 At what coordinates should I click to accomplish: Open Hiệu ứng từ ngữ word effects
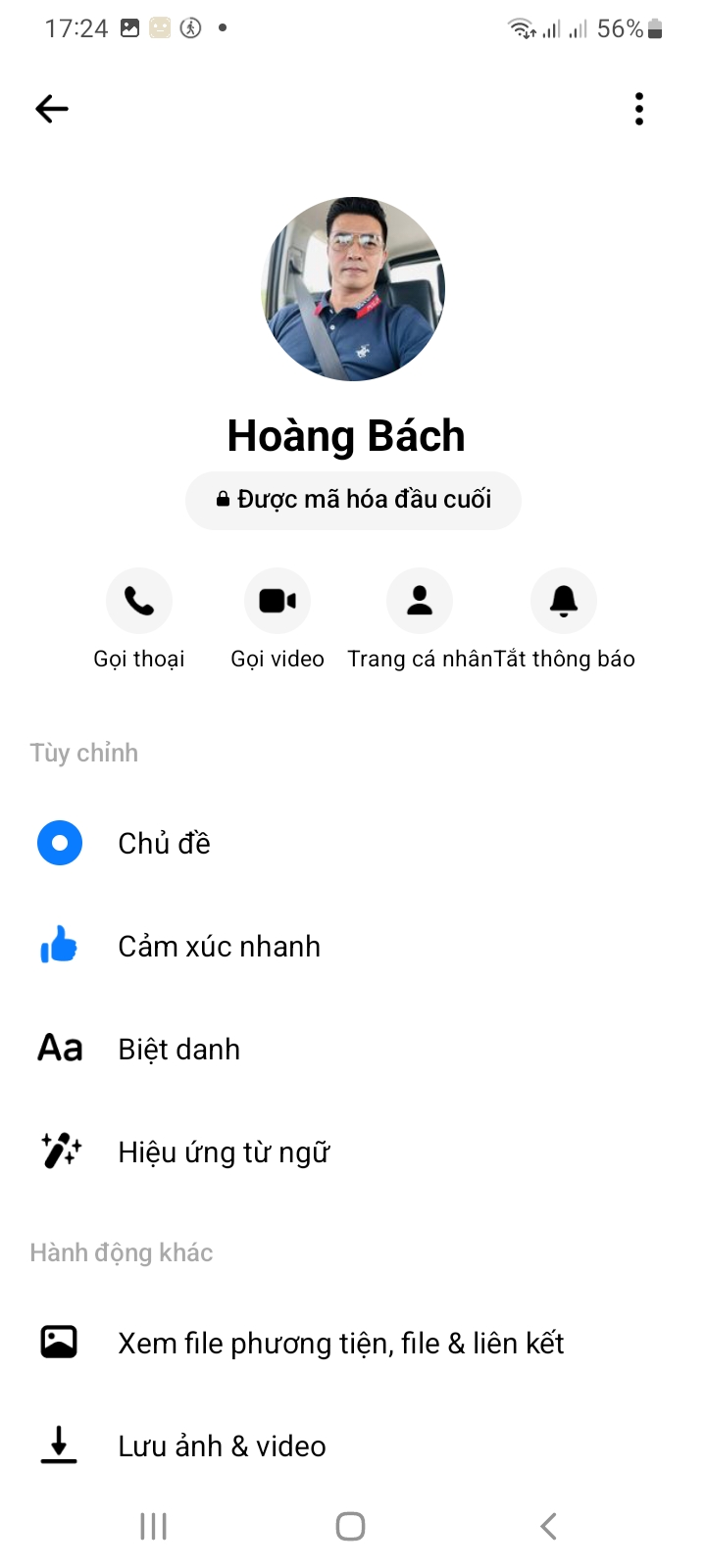coord(224,1152)
